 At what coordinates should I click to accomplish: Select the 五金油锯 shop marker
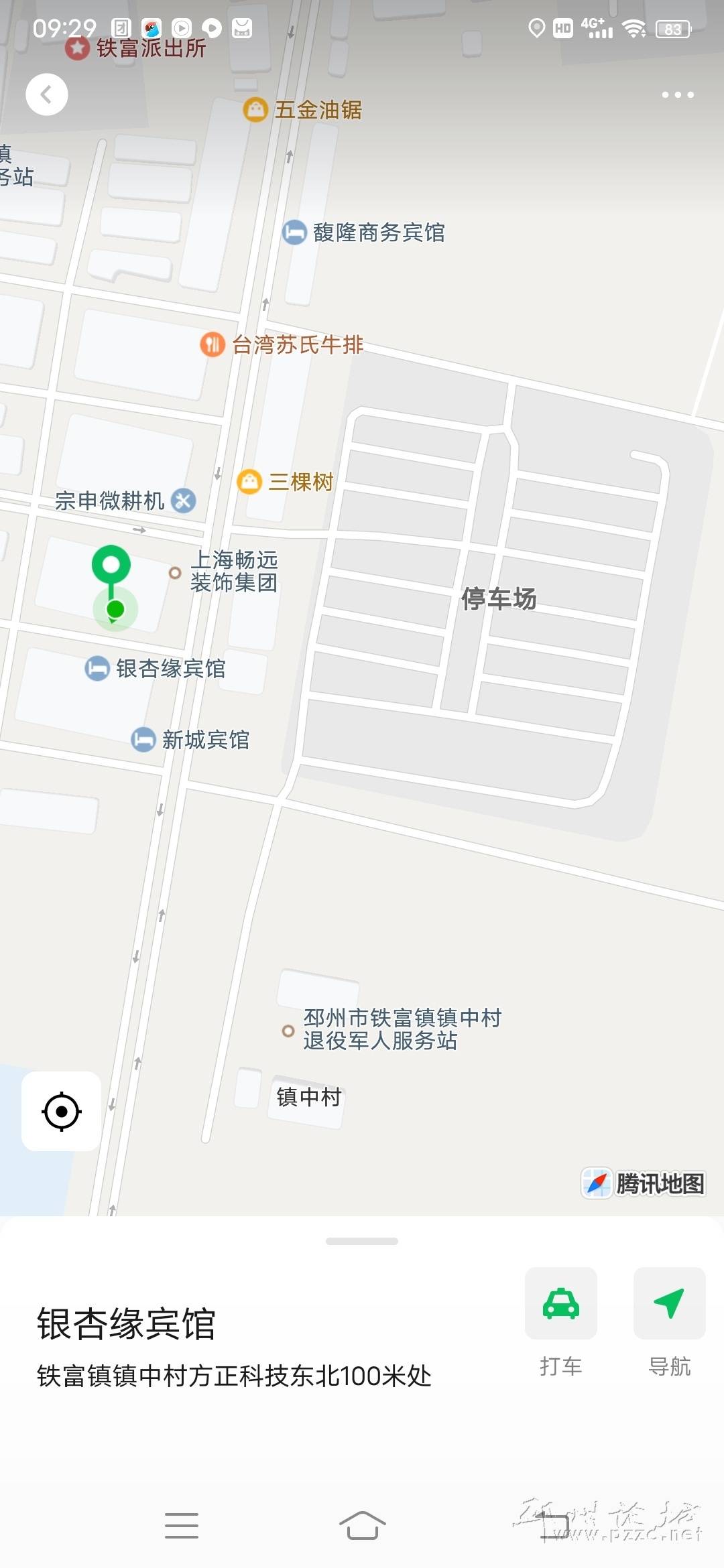[x=255, y=109]
